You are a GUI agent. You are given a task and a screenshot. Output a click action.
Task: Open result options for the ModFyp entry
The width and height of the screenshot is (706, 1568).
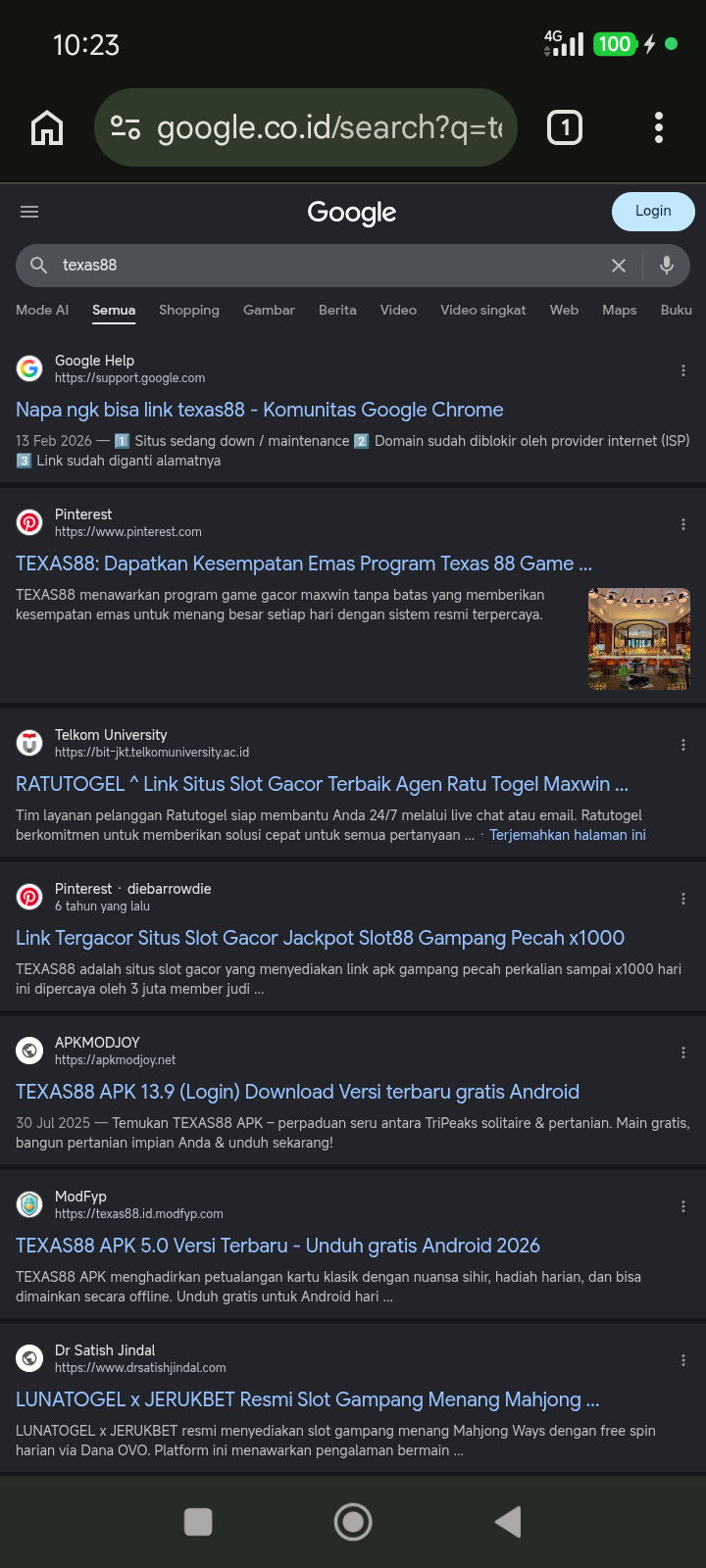(x=683, y=1206)
